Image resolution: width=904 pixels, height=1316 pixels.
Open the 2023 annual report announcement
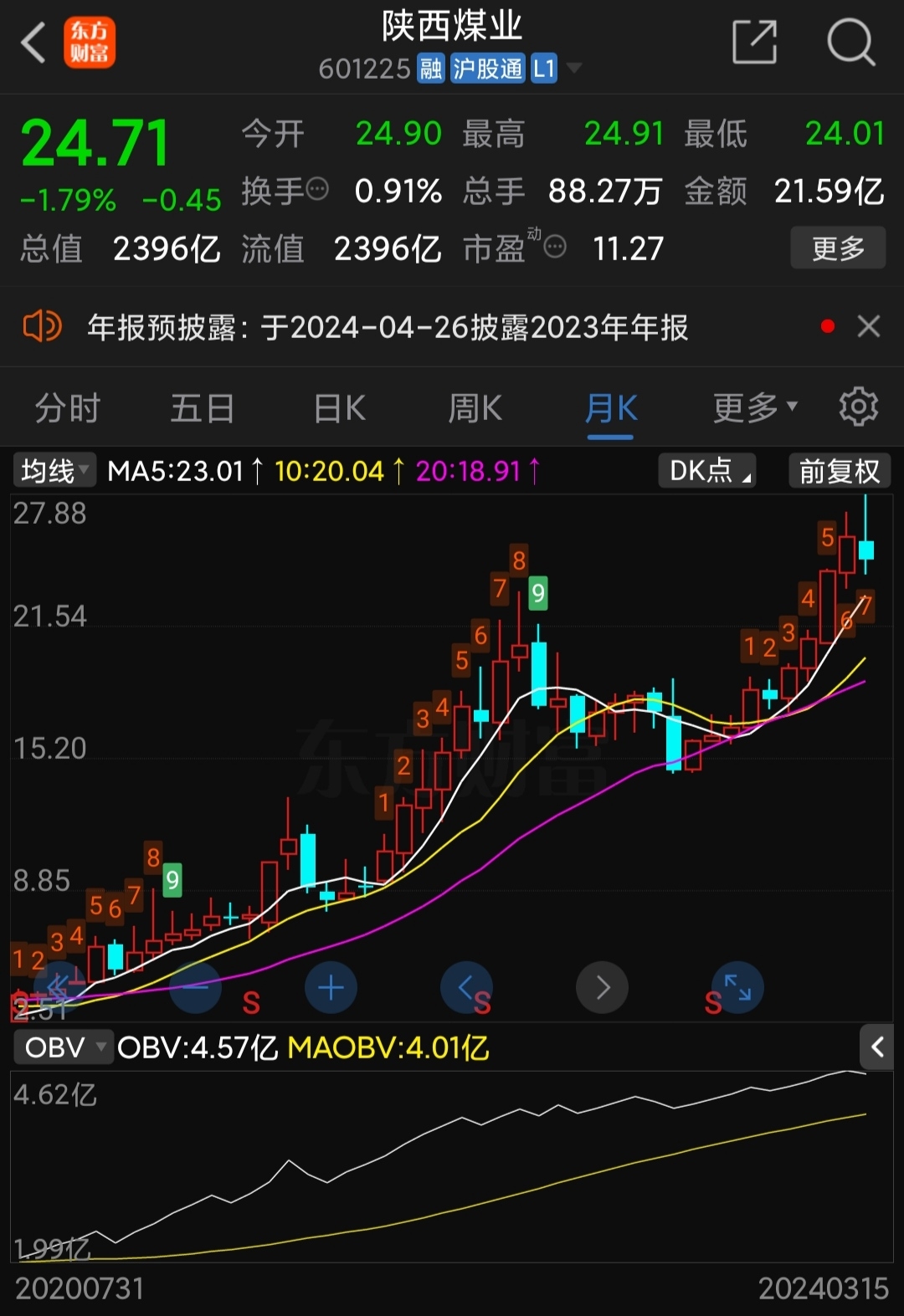[x=385, y=326]
